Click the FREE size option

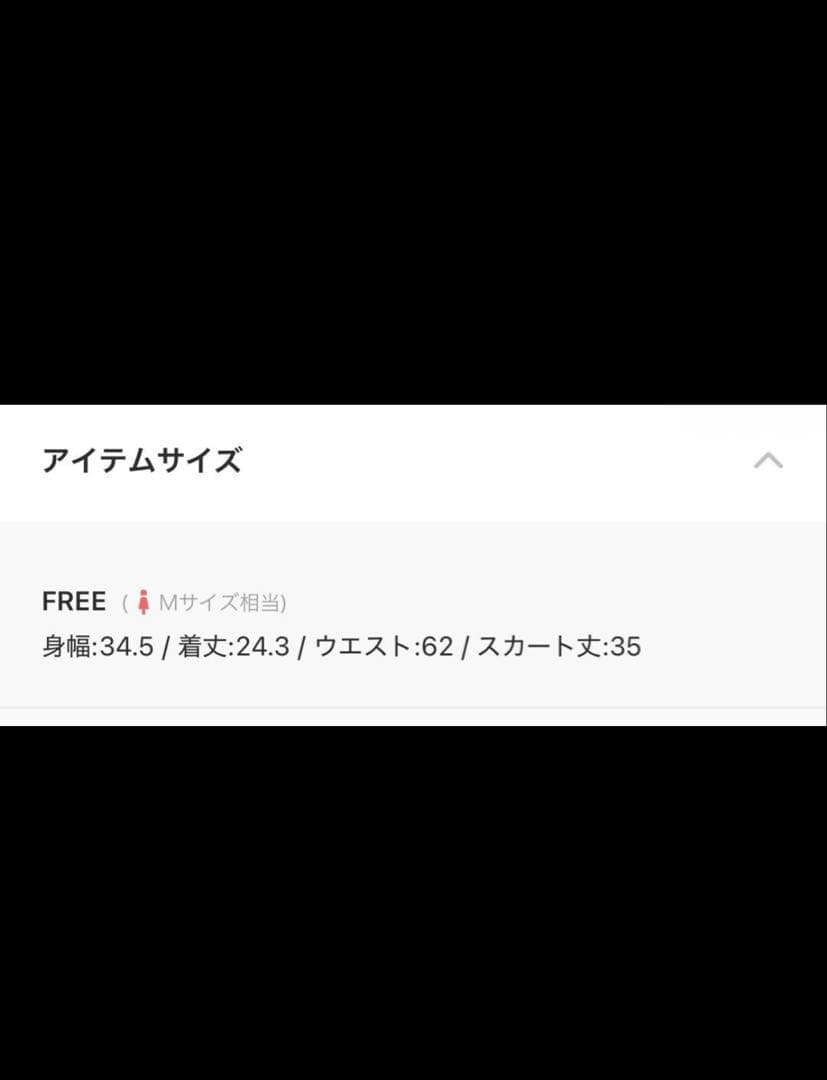pos(73,601)
